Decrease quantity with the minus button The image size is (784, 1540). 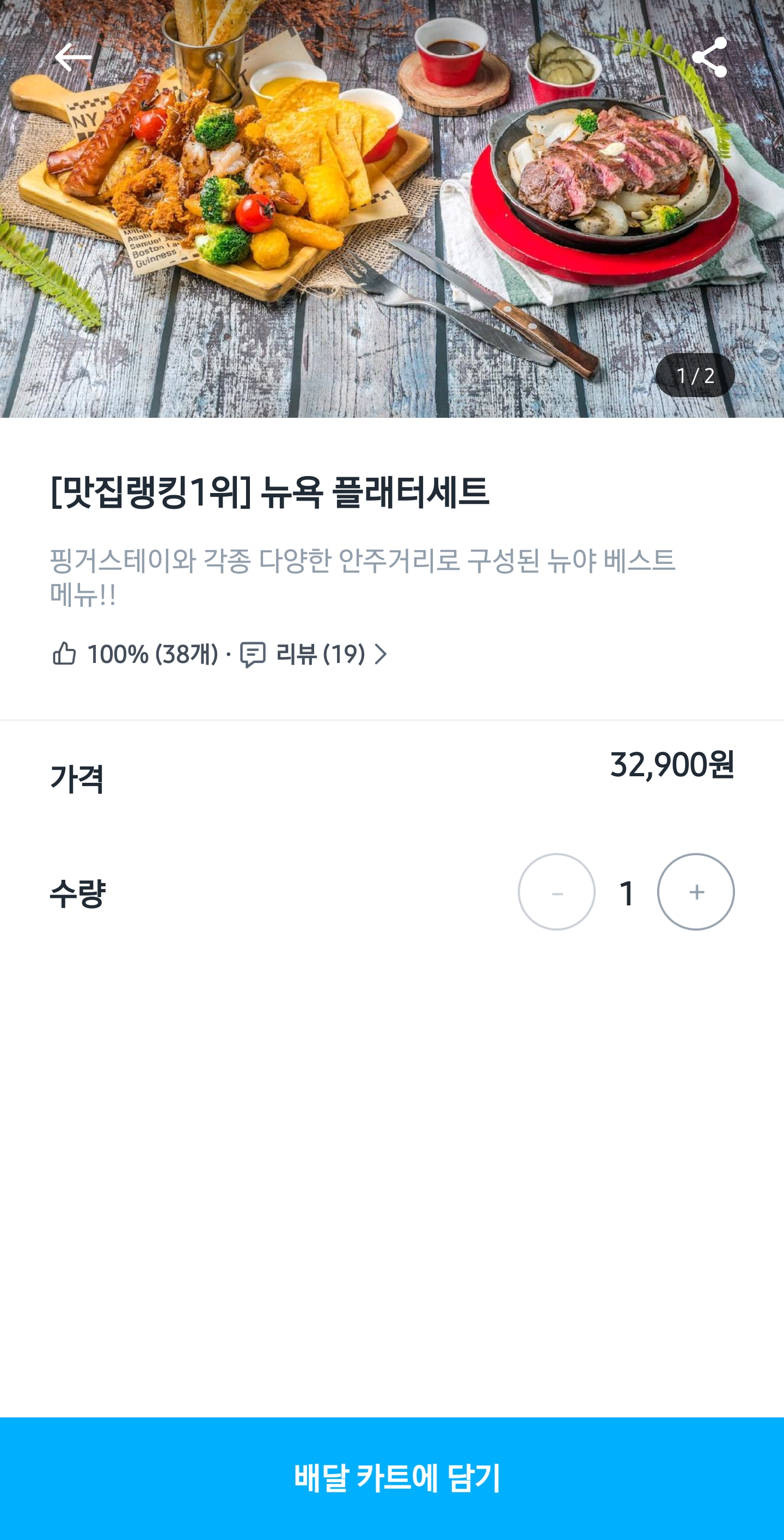[x=556, y=891]
